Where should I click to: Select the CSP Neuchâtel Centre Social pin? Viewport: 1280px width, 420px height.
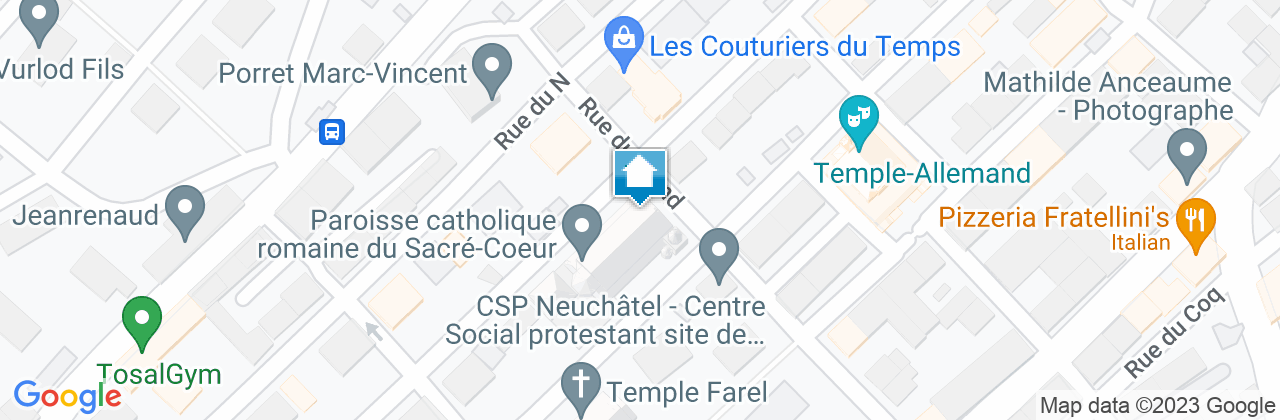(x=718, y=254)
